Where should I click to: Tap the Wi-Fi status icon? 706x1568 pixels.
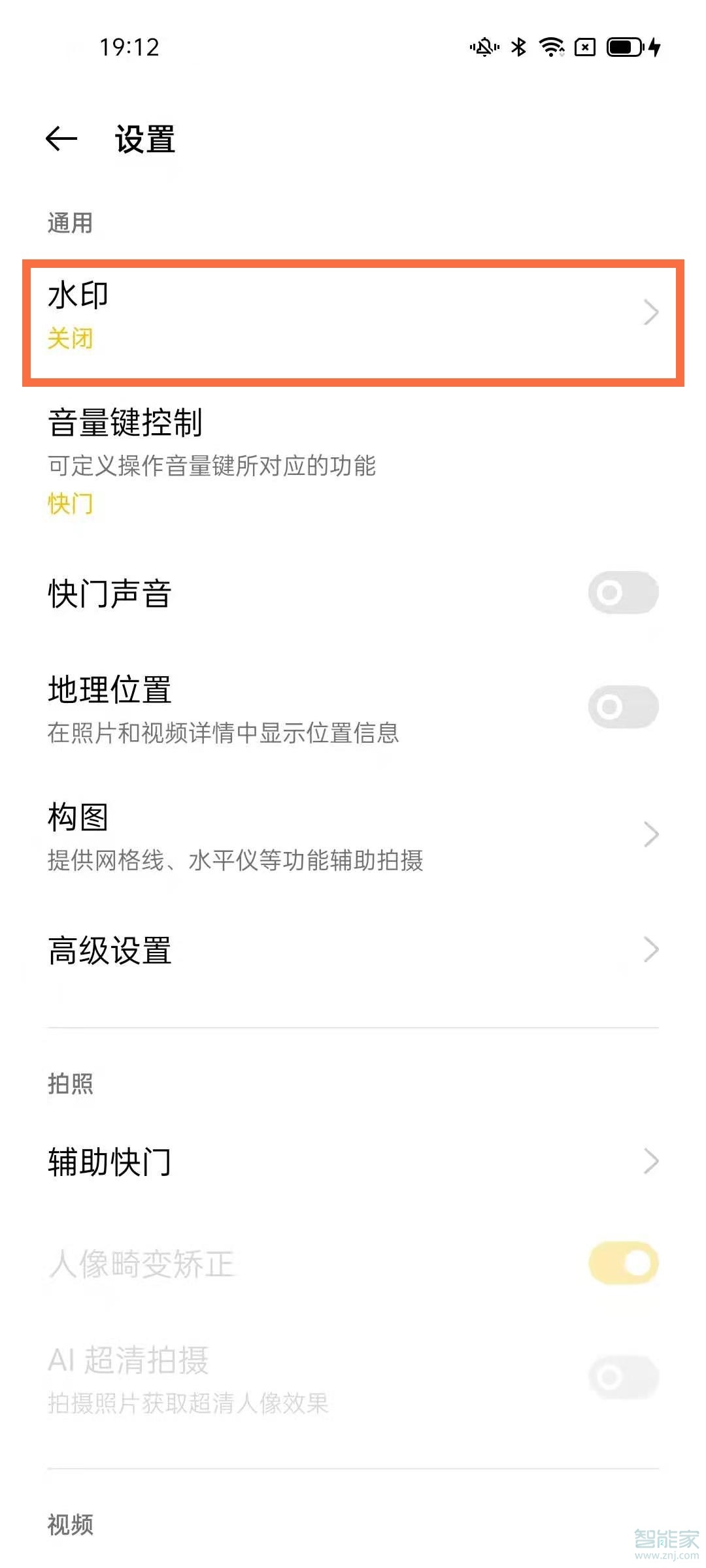pyautogui.click(x=551, y=46)
